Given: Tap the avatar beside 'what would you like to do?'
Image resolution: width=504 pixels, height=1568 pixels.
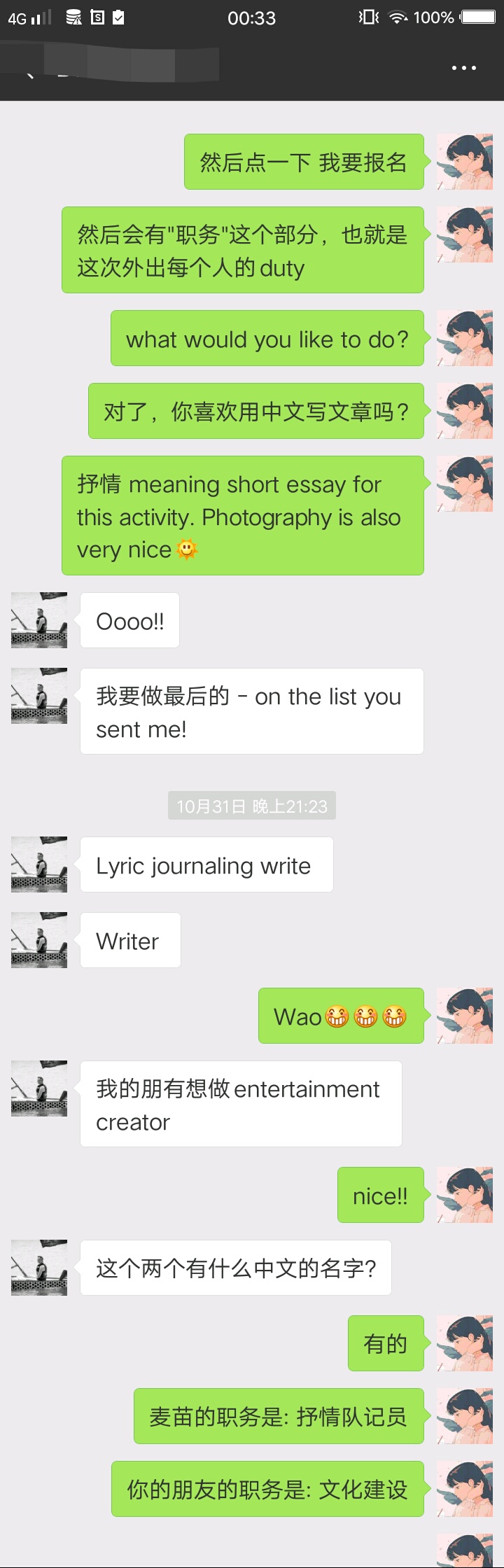Looking at the screenshot, I should pos(465,338).
